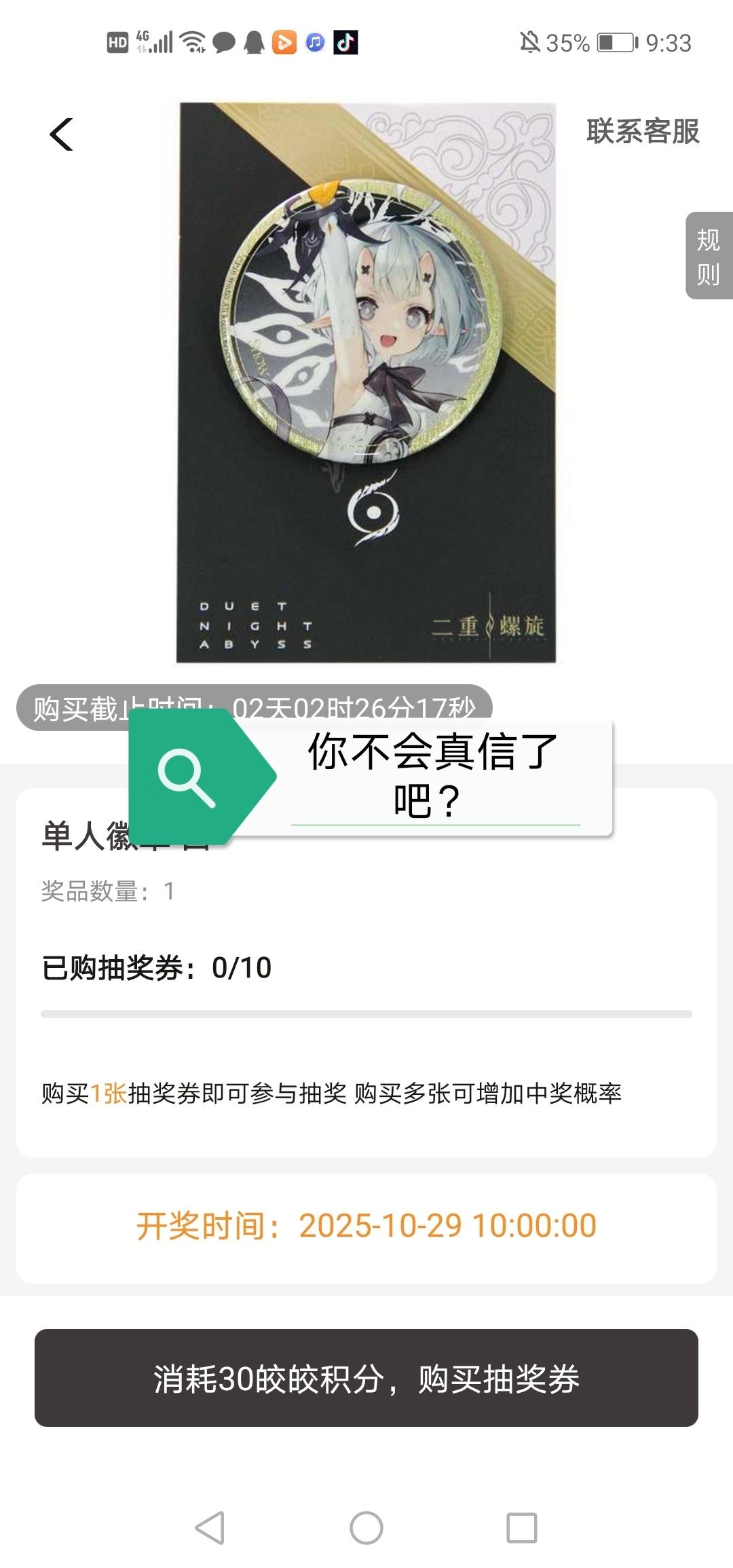Go back using the top arrow
Image resolution: width=733 pixels, height=1568 pixels.
tap(62, 134)
